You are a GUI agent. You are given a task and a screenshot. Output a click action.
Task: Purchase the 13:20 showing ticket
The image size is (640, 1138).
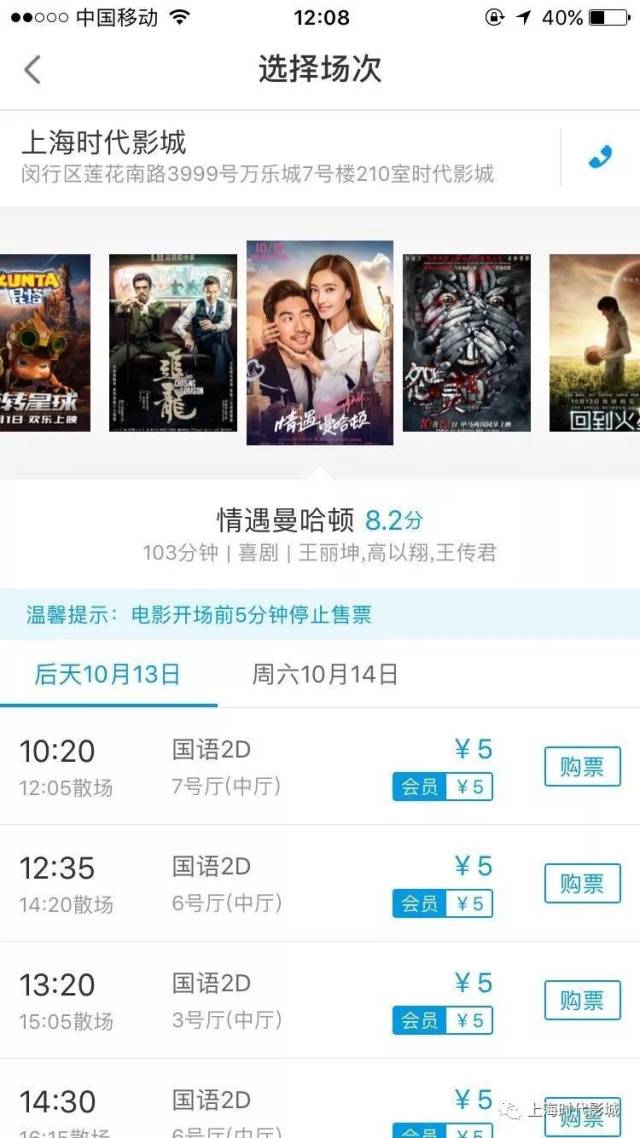(x=582, y=1000)
